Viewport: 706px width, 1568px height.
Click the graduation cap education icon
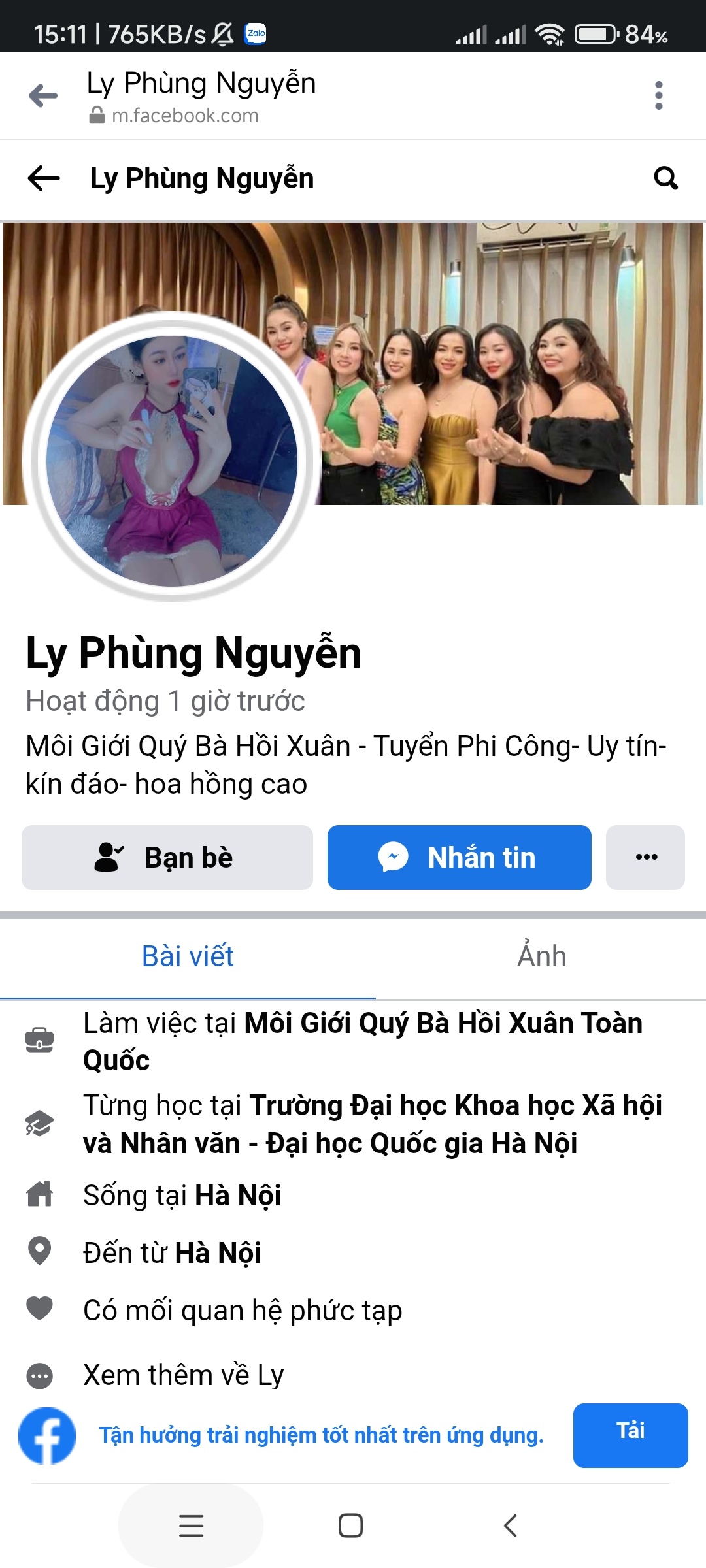[41, 1122]
